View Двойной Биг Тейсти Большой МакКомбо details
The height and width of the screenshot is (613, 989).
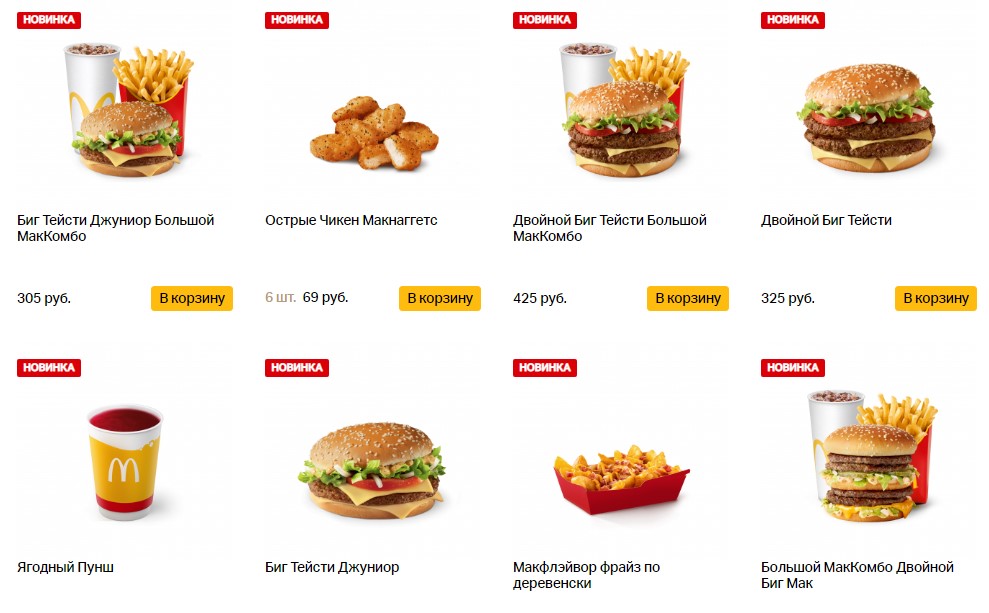pyautogui.click(x=621, y=110)
